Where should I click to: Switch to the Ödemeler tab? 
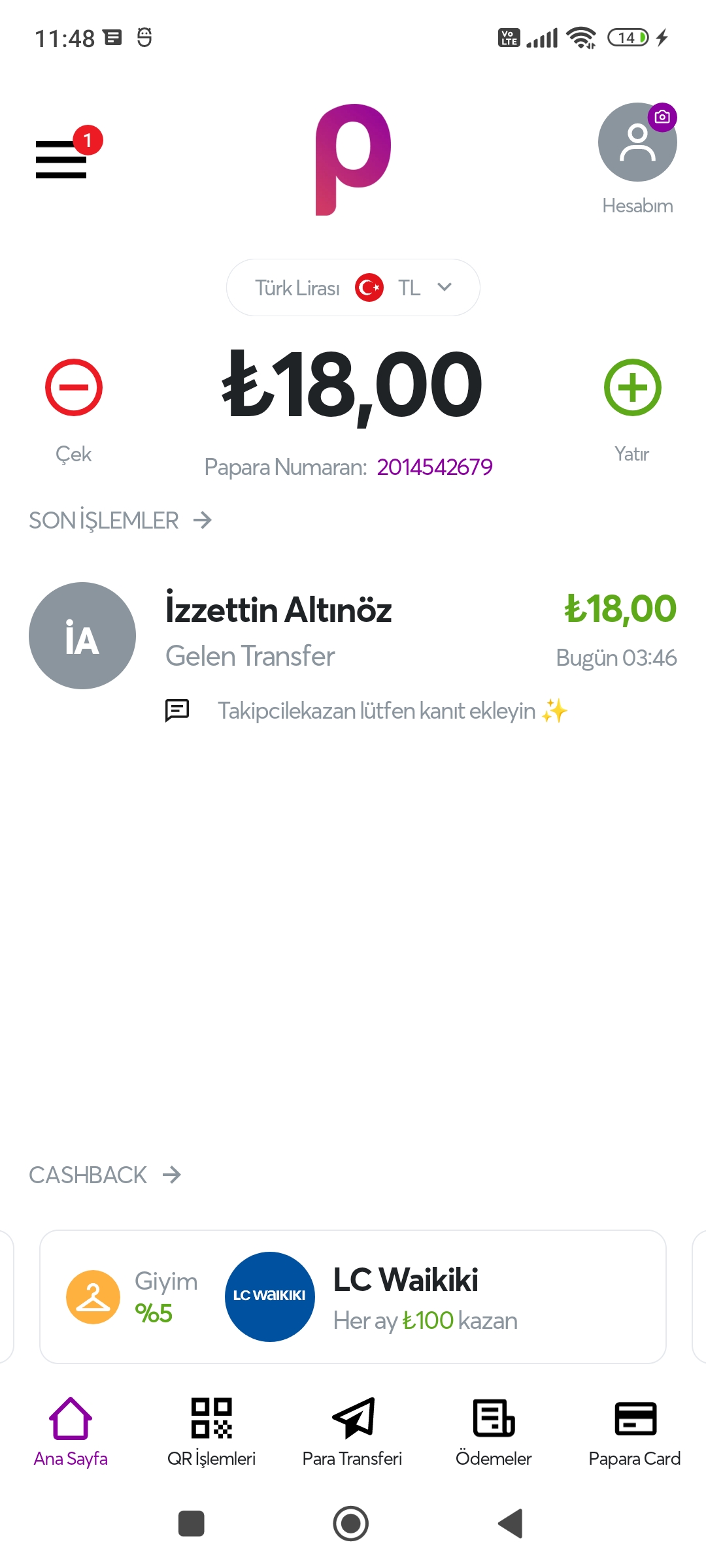pos(494,1431)
